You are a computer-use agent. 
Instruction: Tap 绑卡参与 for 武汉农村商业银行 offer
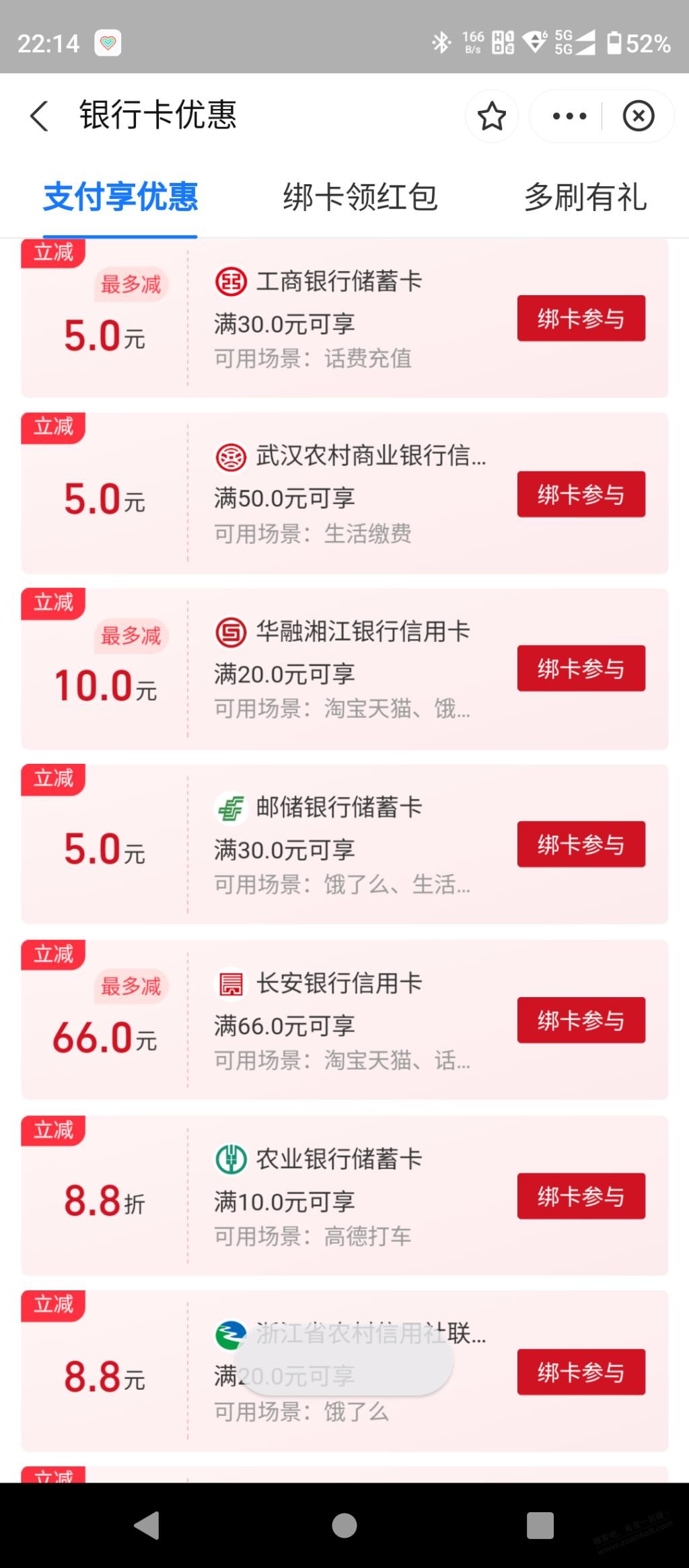pos(581,494)
